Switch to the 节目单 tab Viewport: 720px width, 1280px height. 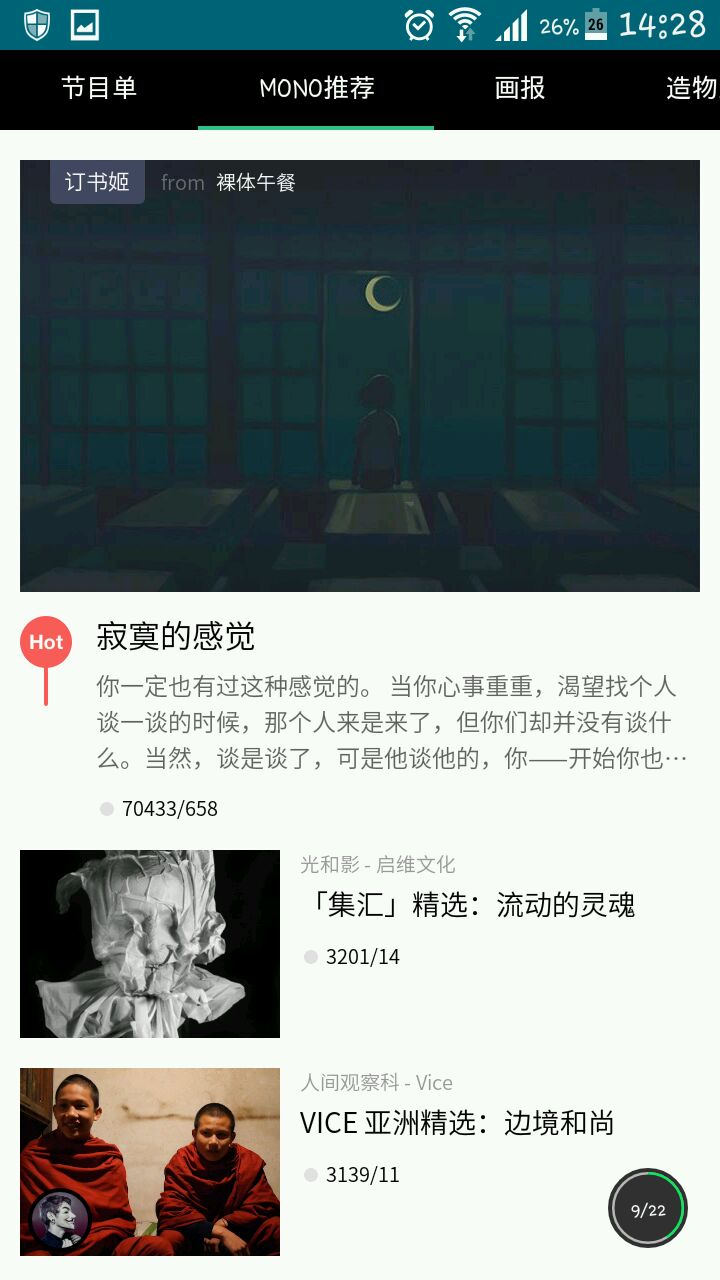[99, 88]
